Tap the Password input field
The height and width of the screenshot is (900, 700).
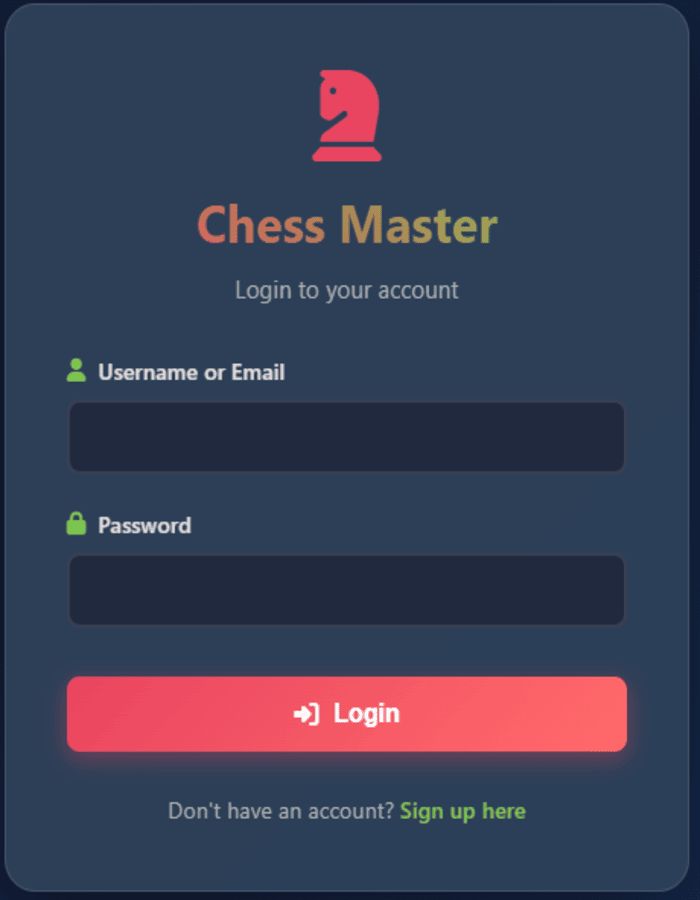pyautogui.click(x=346, y=590)
